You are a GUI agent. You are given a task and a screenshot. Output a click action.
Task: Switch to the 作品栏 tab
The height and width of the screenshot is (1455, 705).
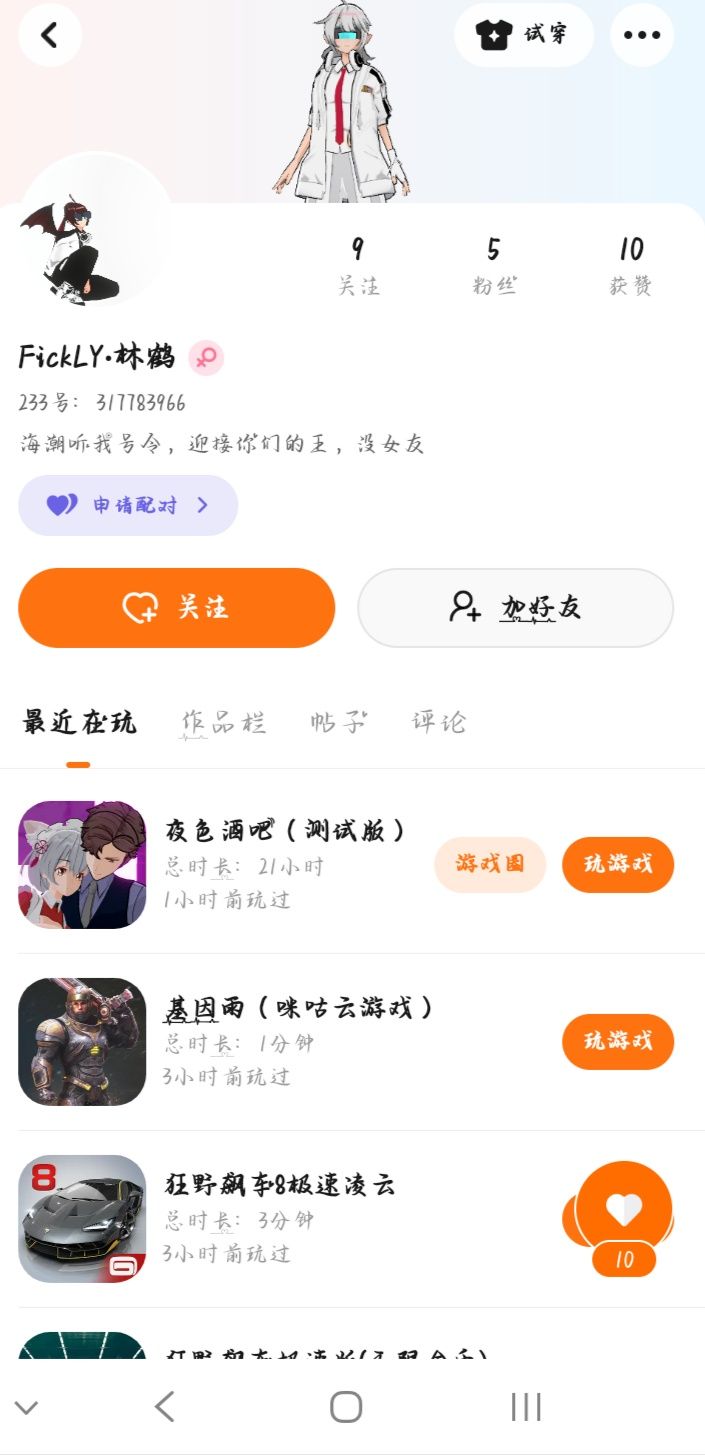click(224, 722)
